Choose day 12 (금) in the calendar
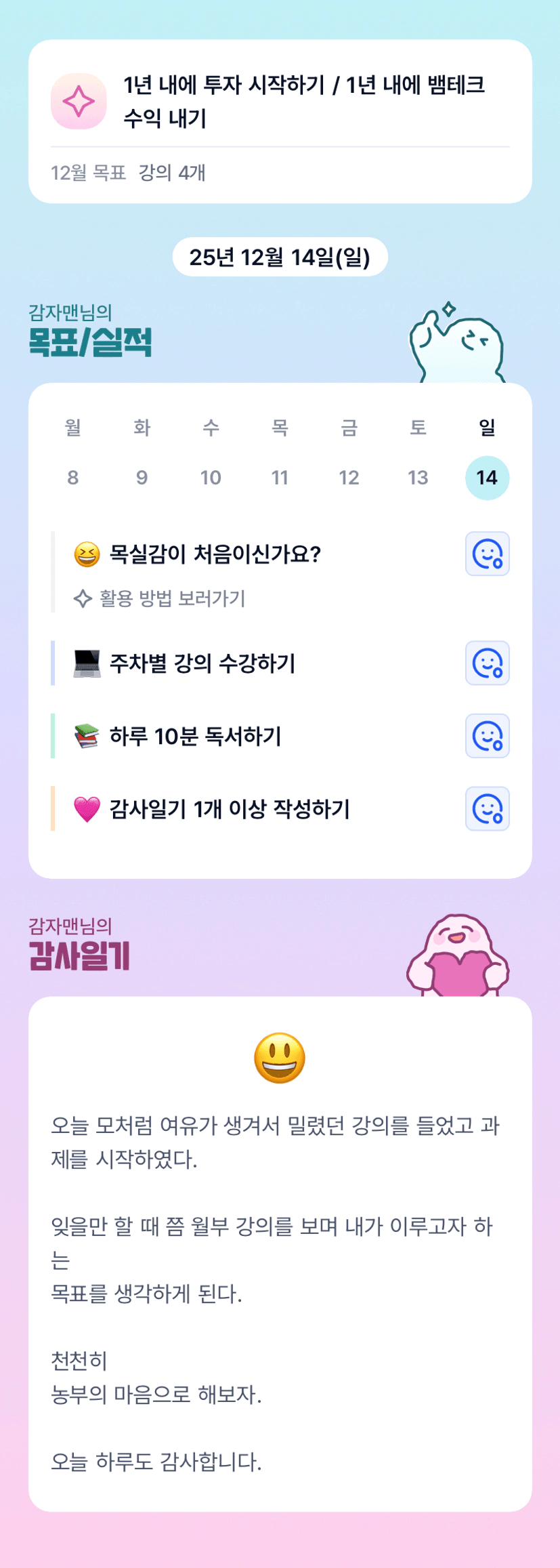The height and width of the screenshot is (1568, 560). 349,478
